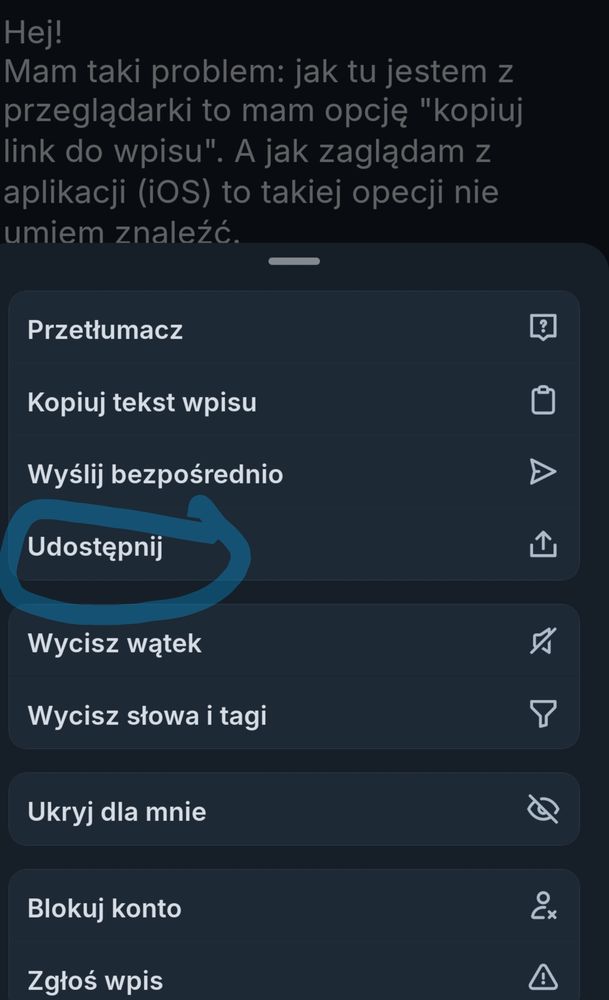Tap Kopiuj tekst wpisu

click(x=293, y=401)
